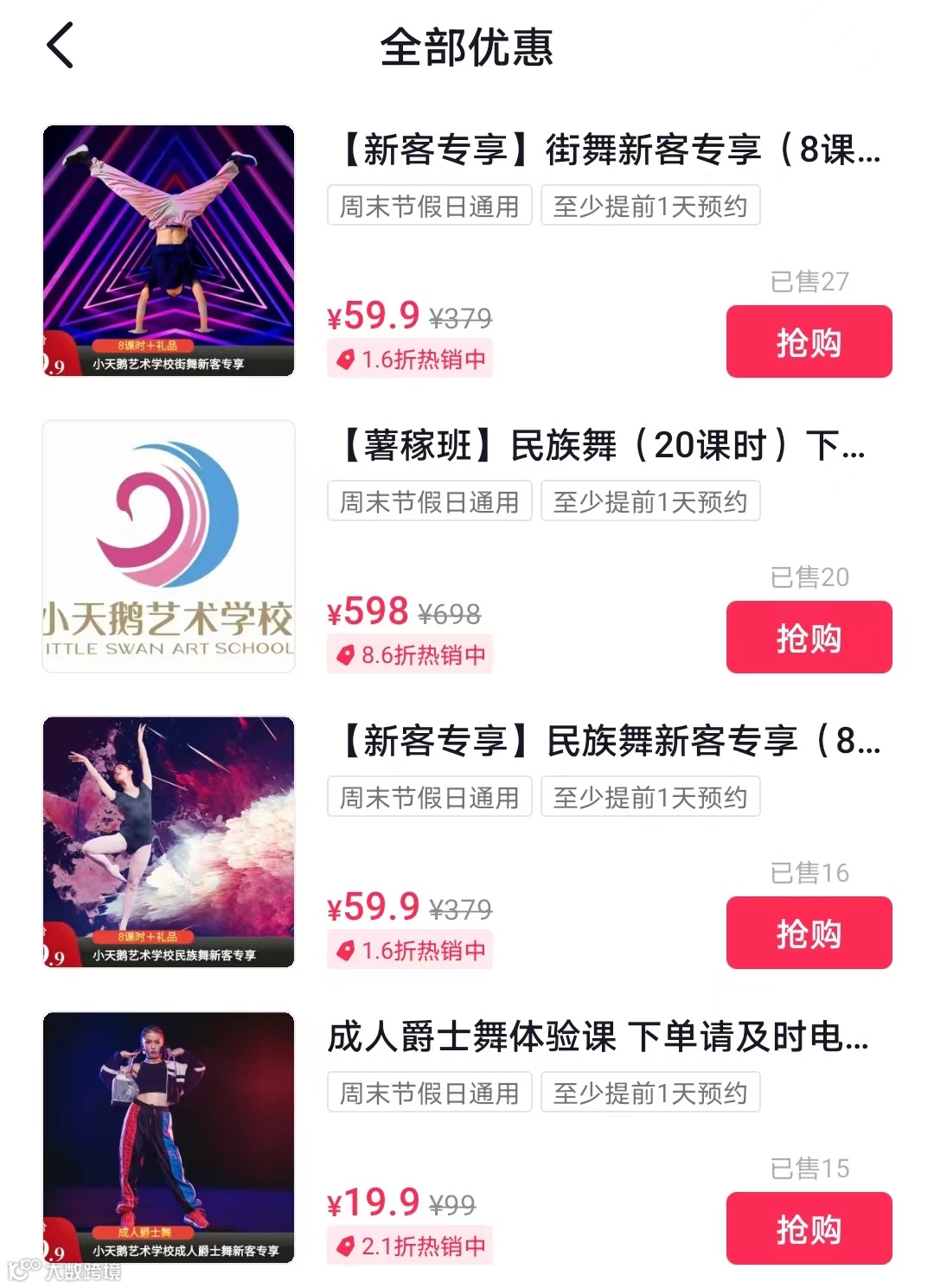Open the 成人爵士舞体验课 listing title

pos(598,1036)
